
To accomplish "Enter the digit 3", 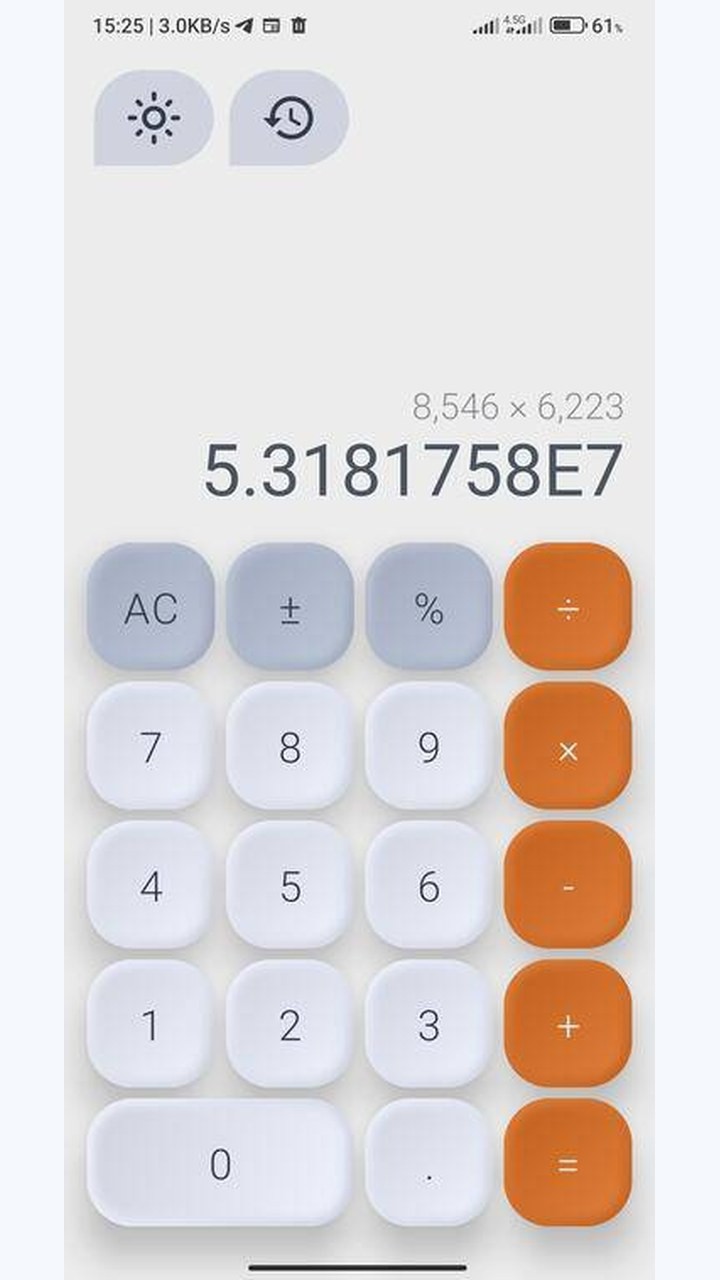I will [429, 1024].
